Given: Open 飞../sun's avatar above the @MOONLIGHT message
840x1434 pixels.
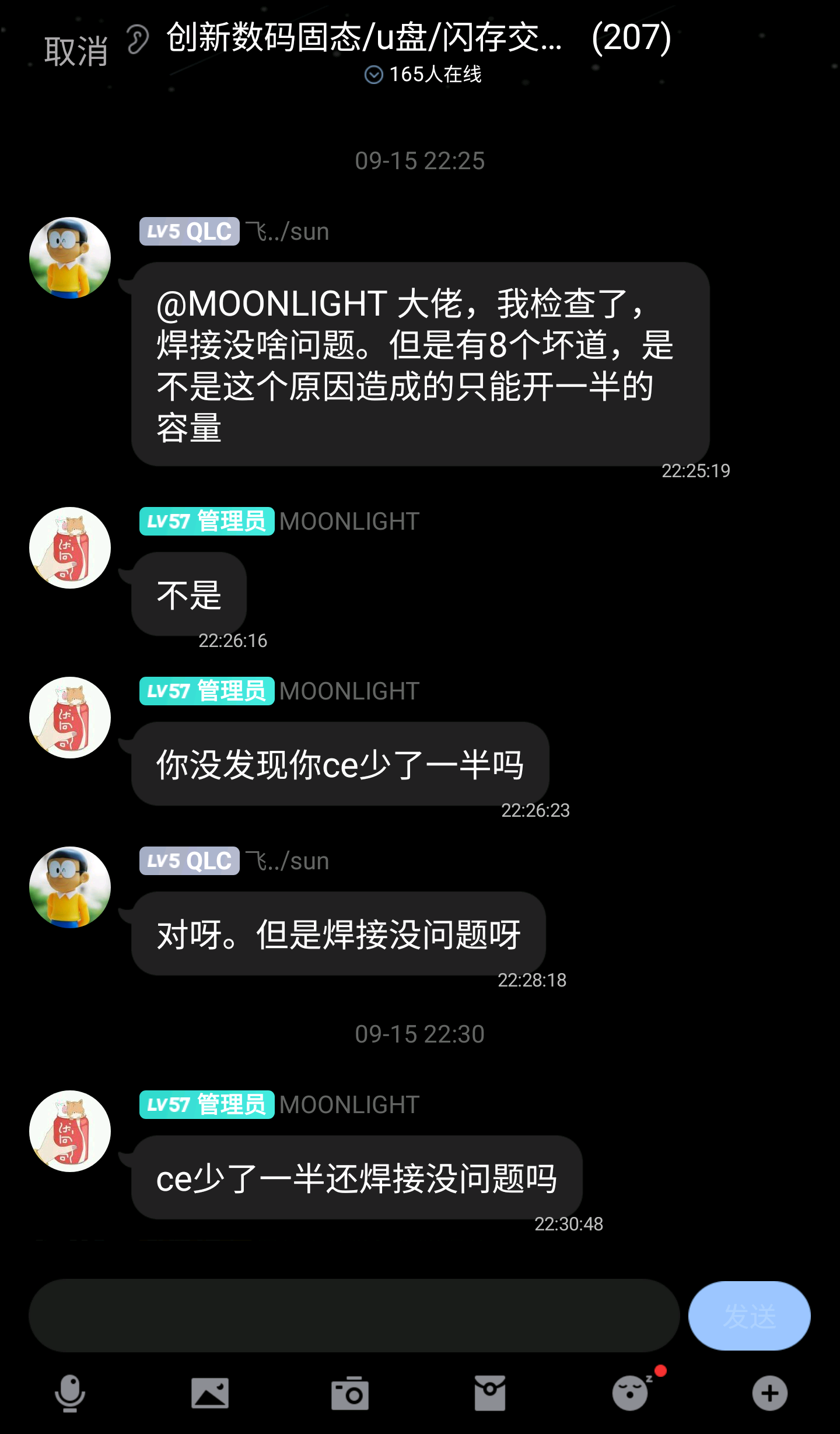Looking at the screenshot, I should pos(70,258).
